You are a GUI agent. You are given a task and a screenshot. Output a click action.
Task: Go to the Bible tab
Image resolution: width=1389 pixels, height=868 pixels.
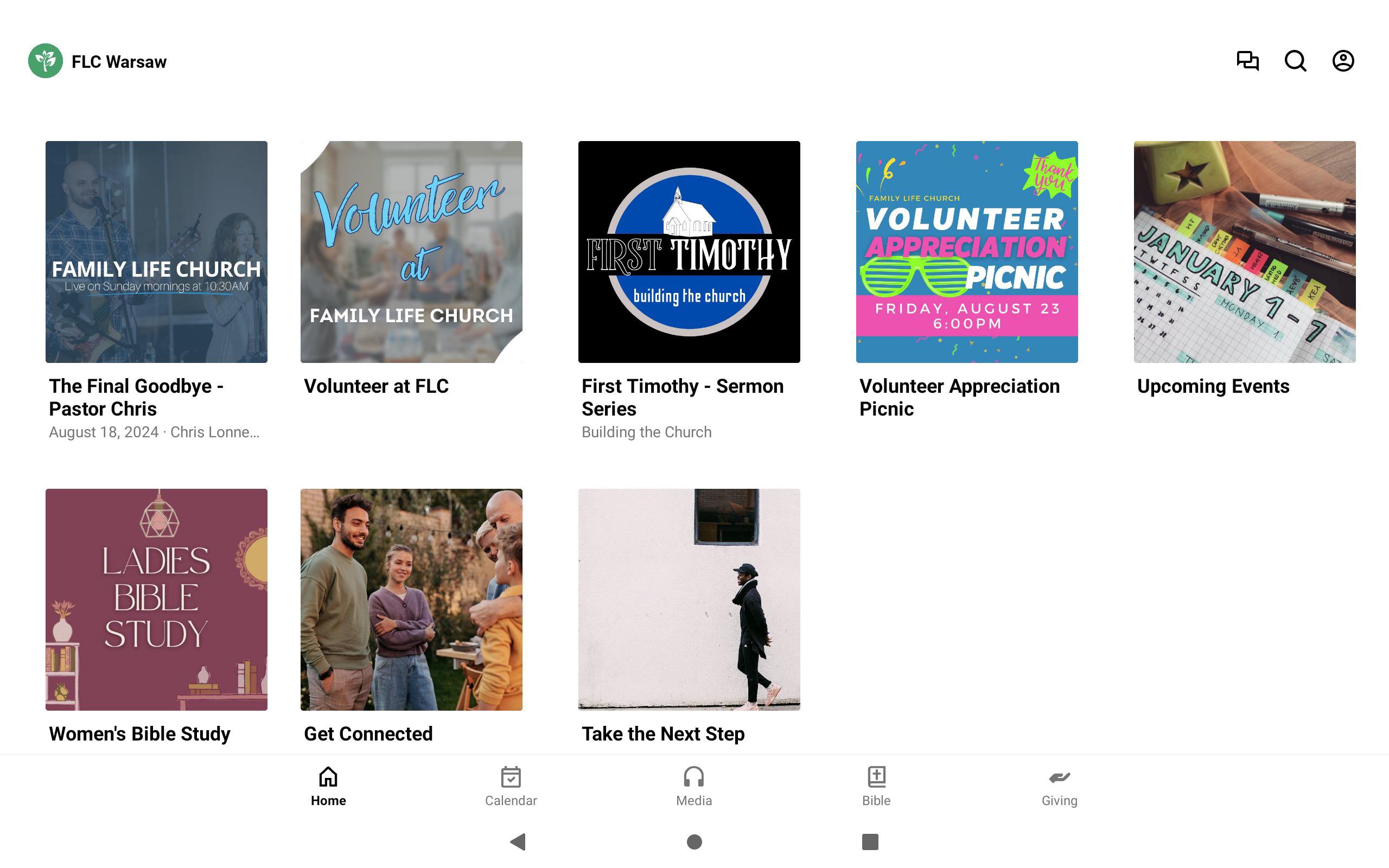tap(876, 786)
